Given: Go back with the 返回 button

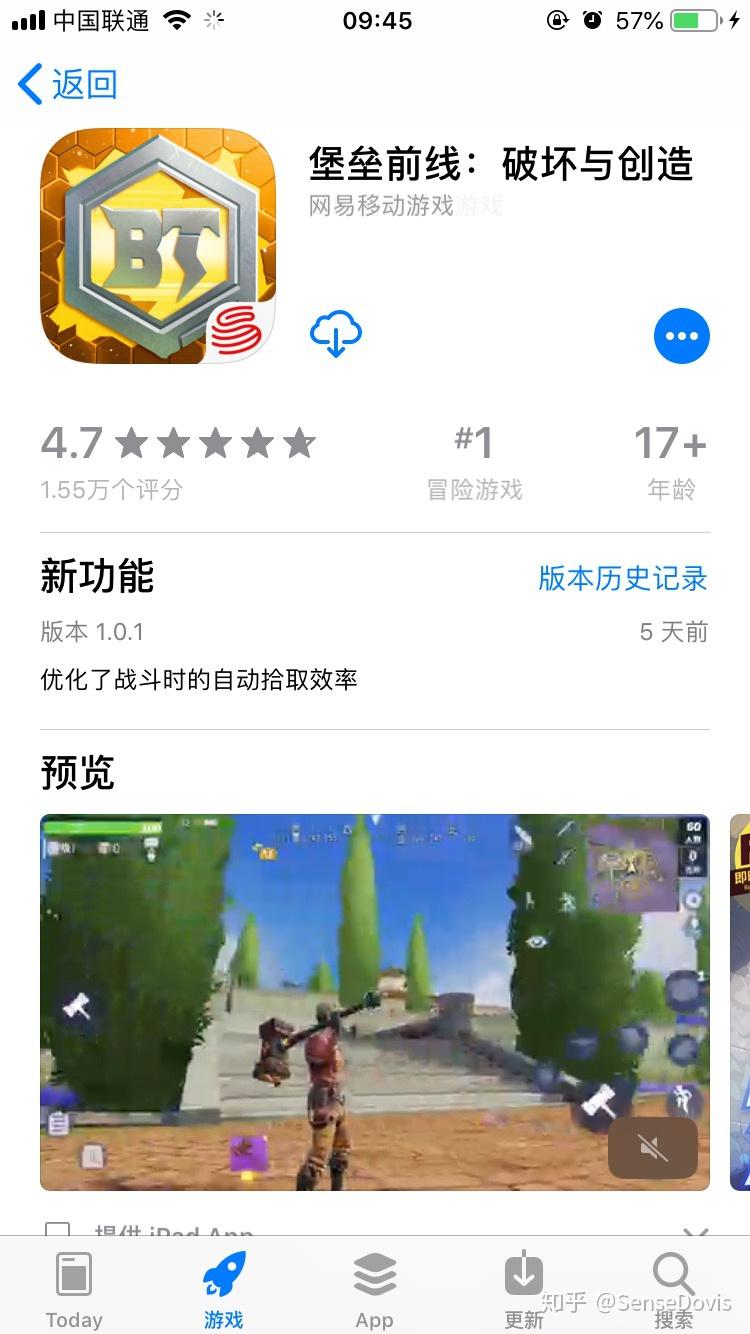Looking at the screenshot, I should (68, 85).
